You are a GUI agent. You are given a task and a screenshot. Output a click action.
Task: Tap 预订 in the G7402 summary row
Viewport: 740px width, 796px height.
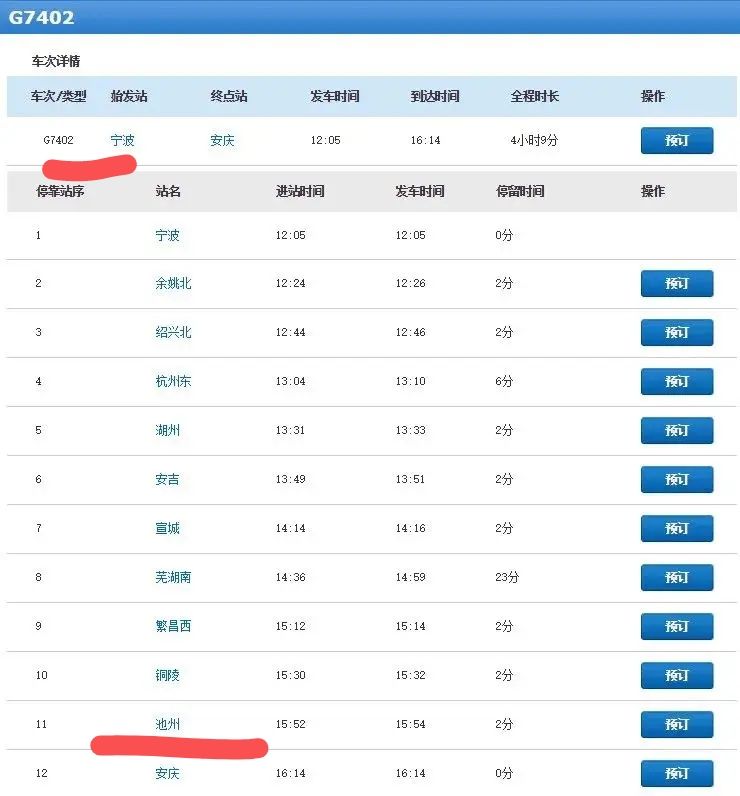676,141
